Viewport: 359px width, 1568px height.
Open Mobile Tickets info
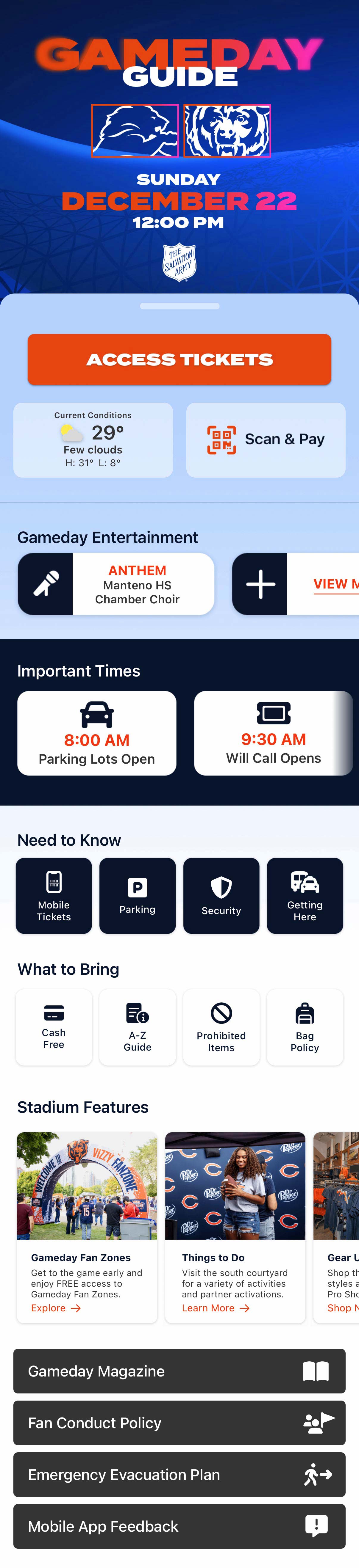54,895
